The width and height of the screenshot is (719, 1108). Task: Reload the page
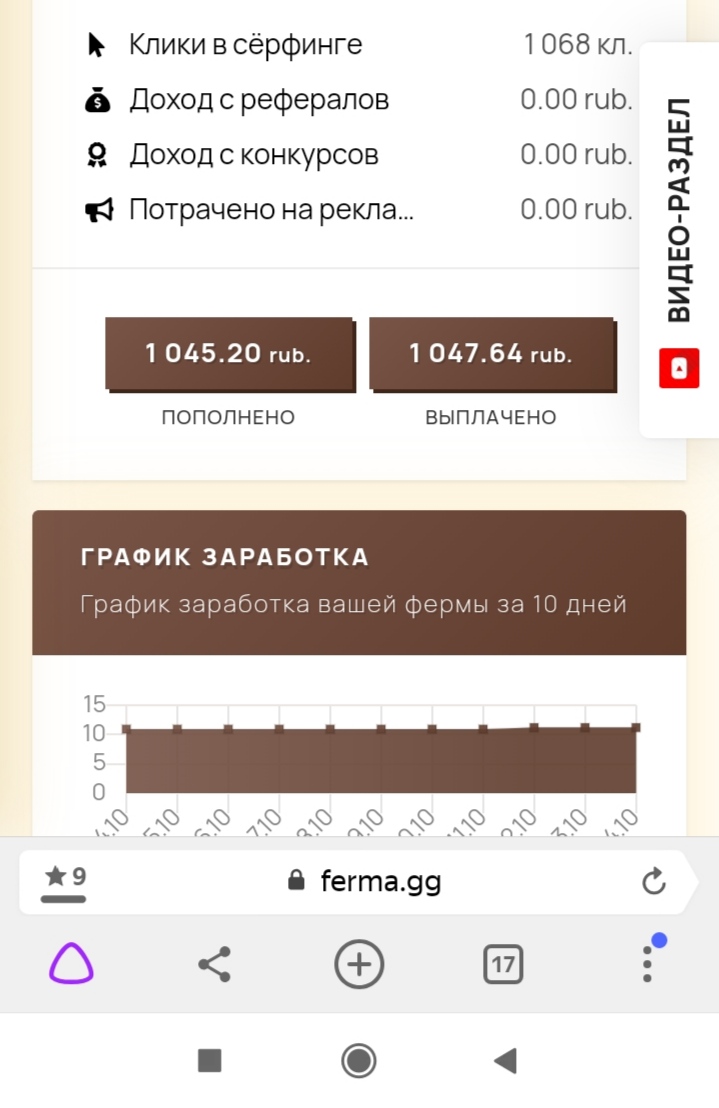653,881
